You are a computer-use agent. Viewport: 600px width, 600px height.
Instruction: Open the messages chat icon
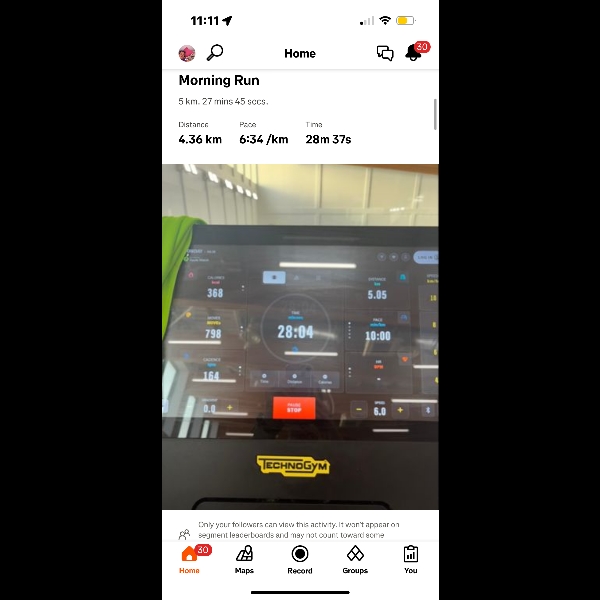click(x=385, y=53)
